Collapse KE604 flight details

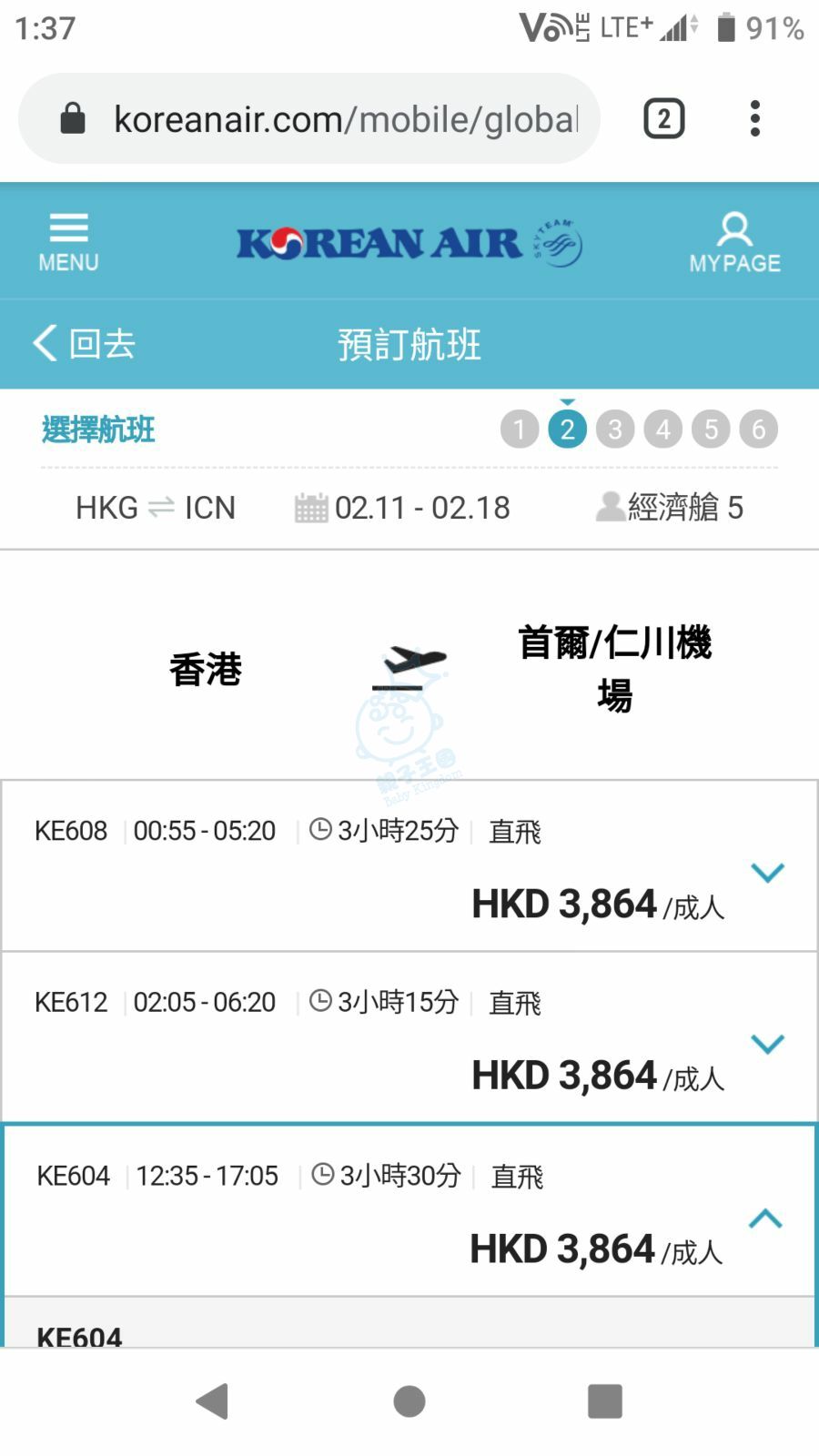[x=765, y=1218]
